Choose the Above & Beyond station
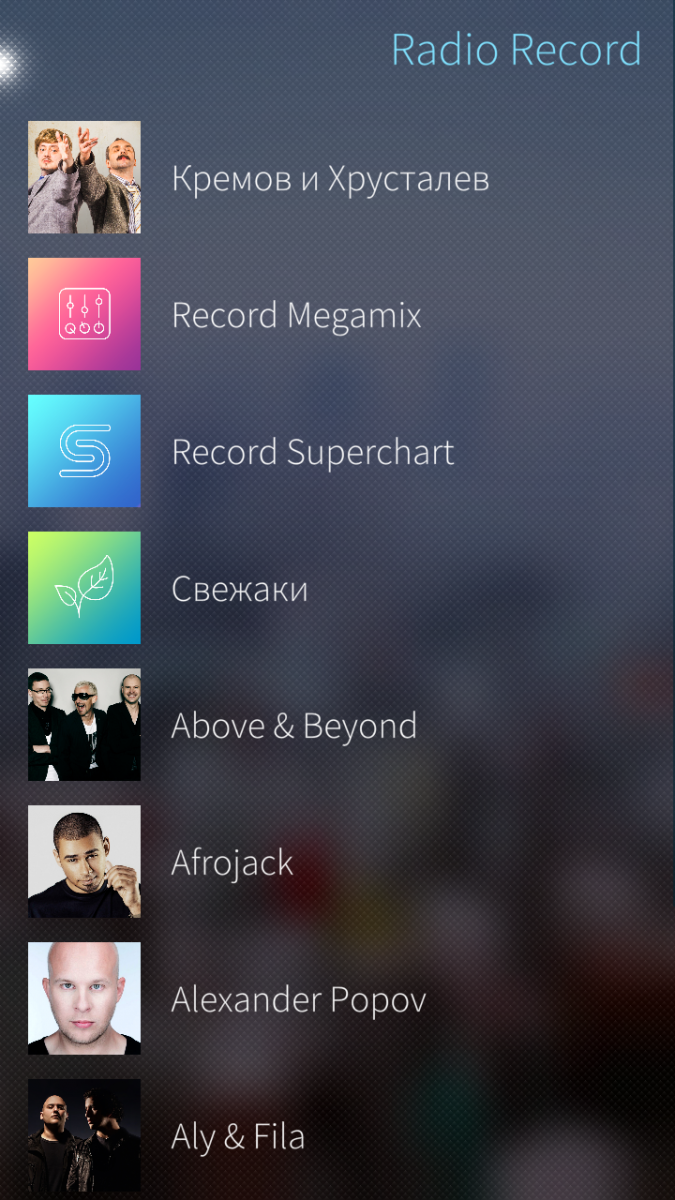Viewport: 675px width, 1200px height. click(294, 726)
